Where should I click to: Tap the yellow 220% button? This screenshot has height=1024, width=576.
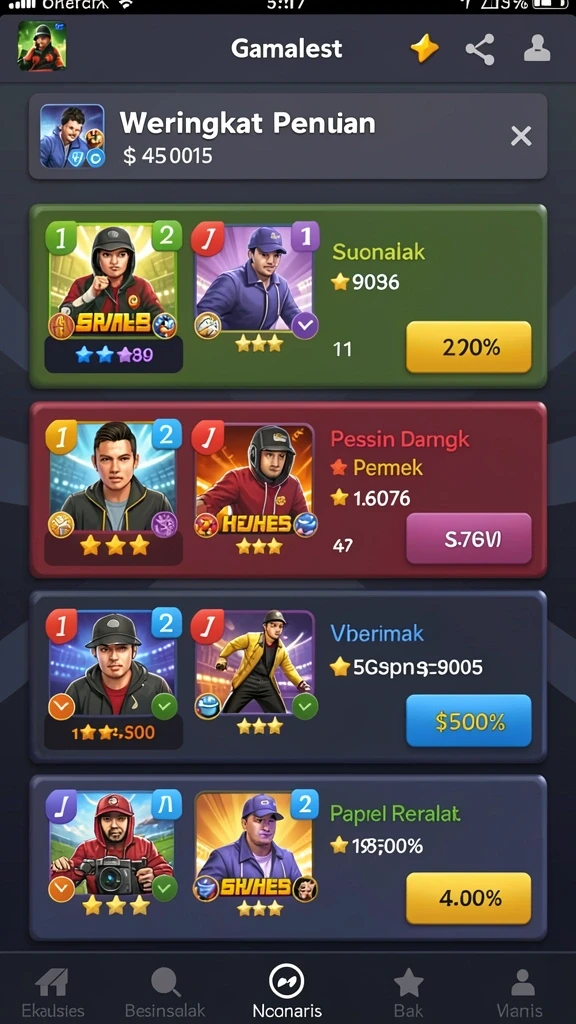(x=468, y=347)
